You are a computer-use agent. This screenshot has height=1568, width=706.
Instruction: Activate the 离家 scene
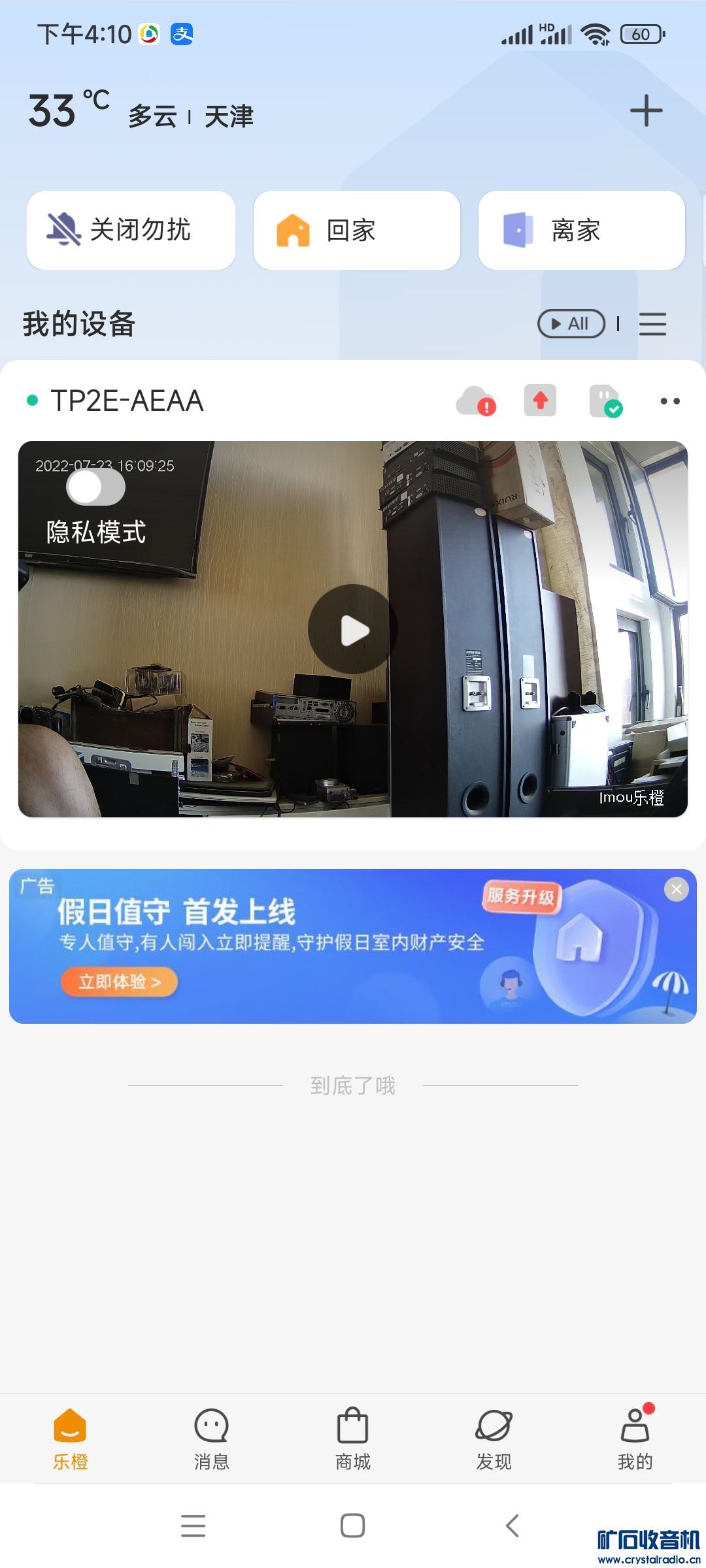tap(581, 230)
